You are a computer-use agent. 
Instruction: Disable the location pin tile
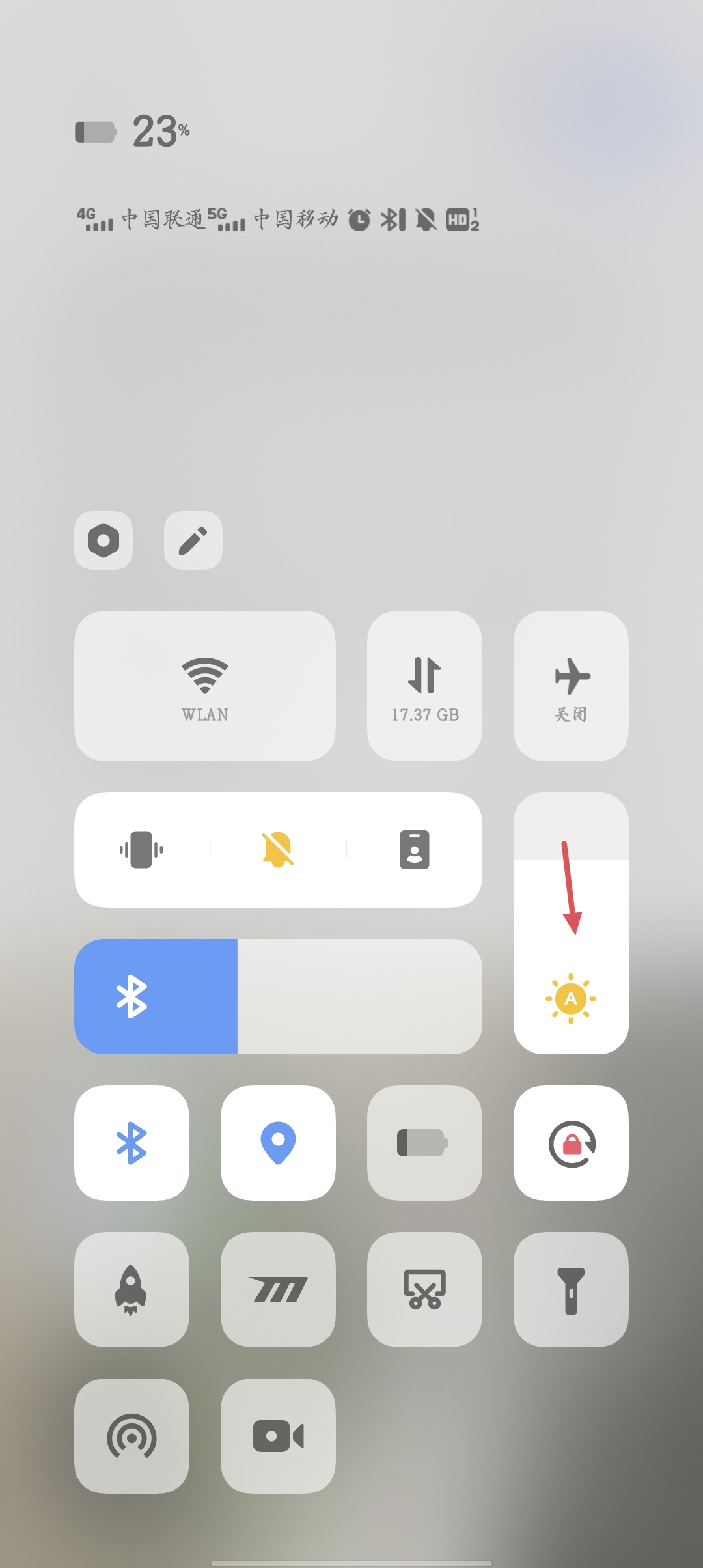click(x=278, y=1143)
